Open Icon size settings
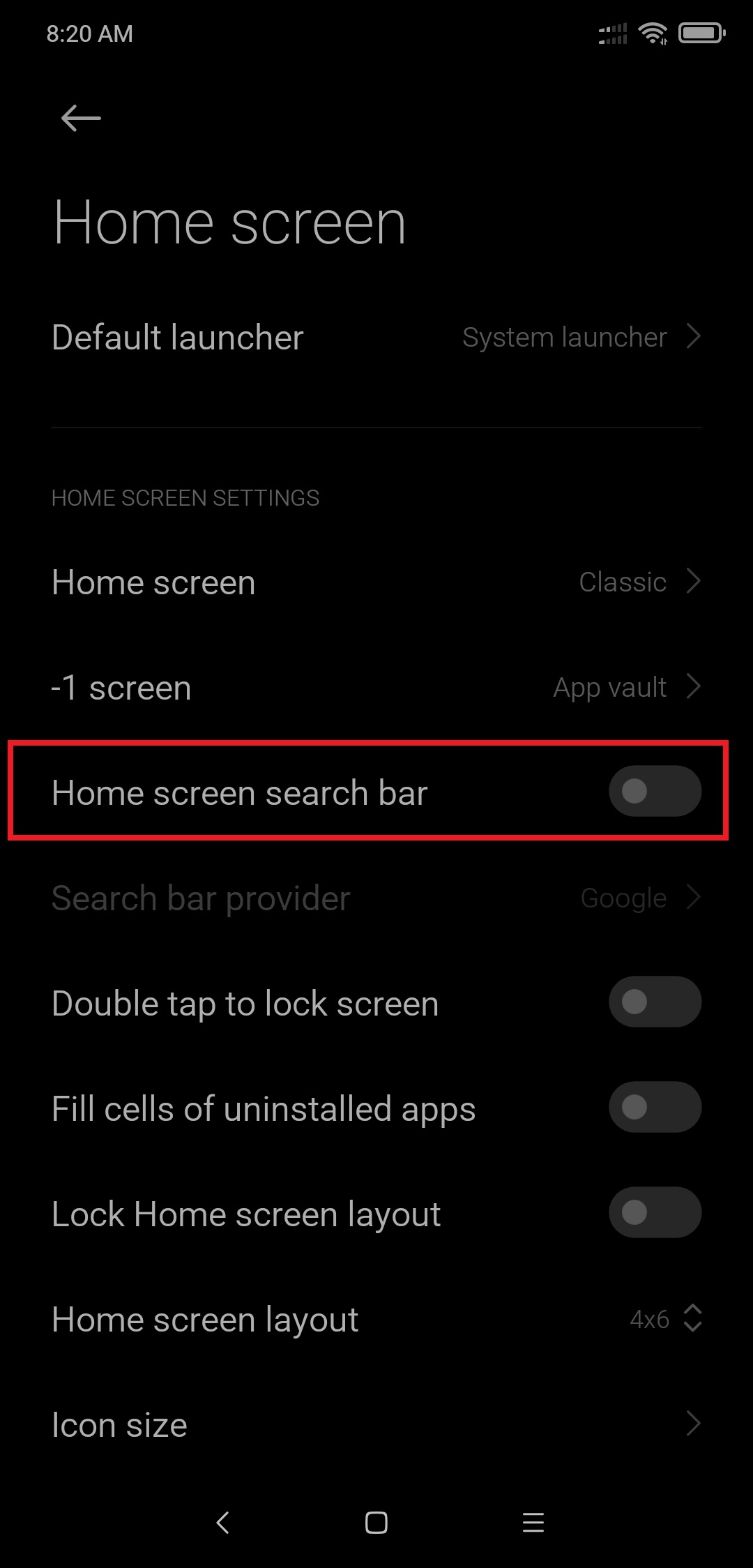The width and height of the screenshot is (753, 1568). tap(376, 1424)
